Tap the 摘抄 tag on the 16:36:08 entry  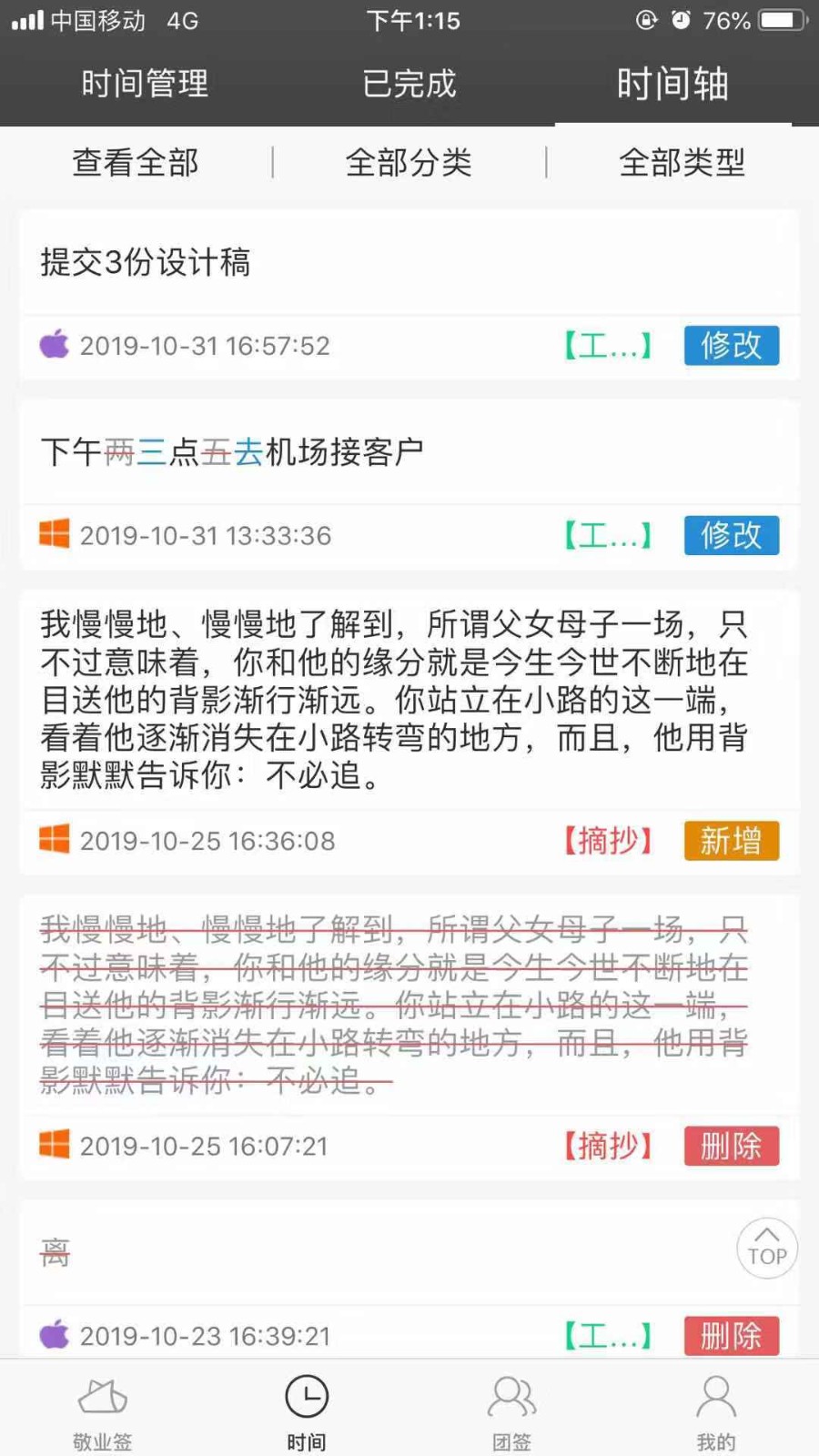[x=608, y=841]
